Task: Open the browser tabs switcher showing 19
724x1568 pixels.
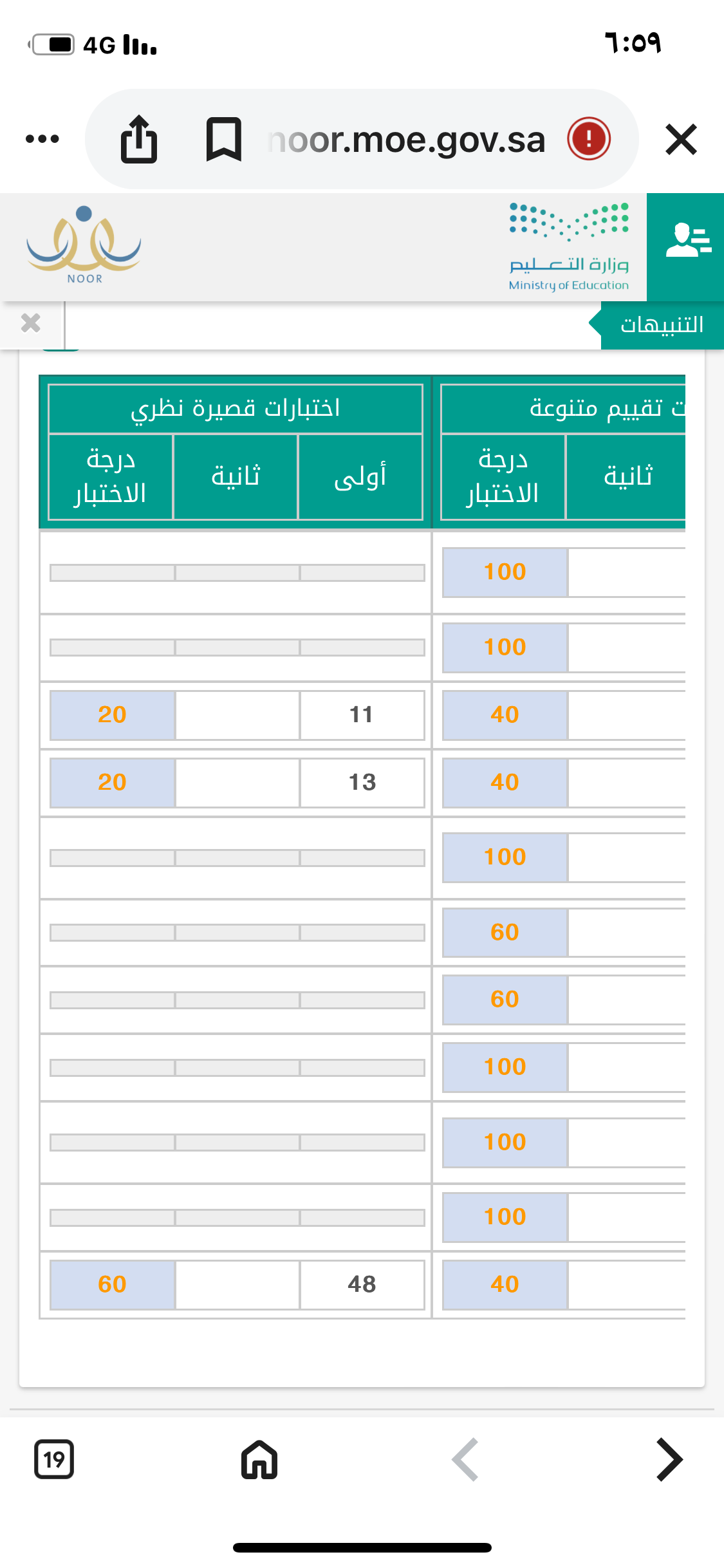Action: (x=54, y=1459)
